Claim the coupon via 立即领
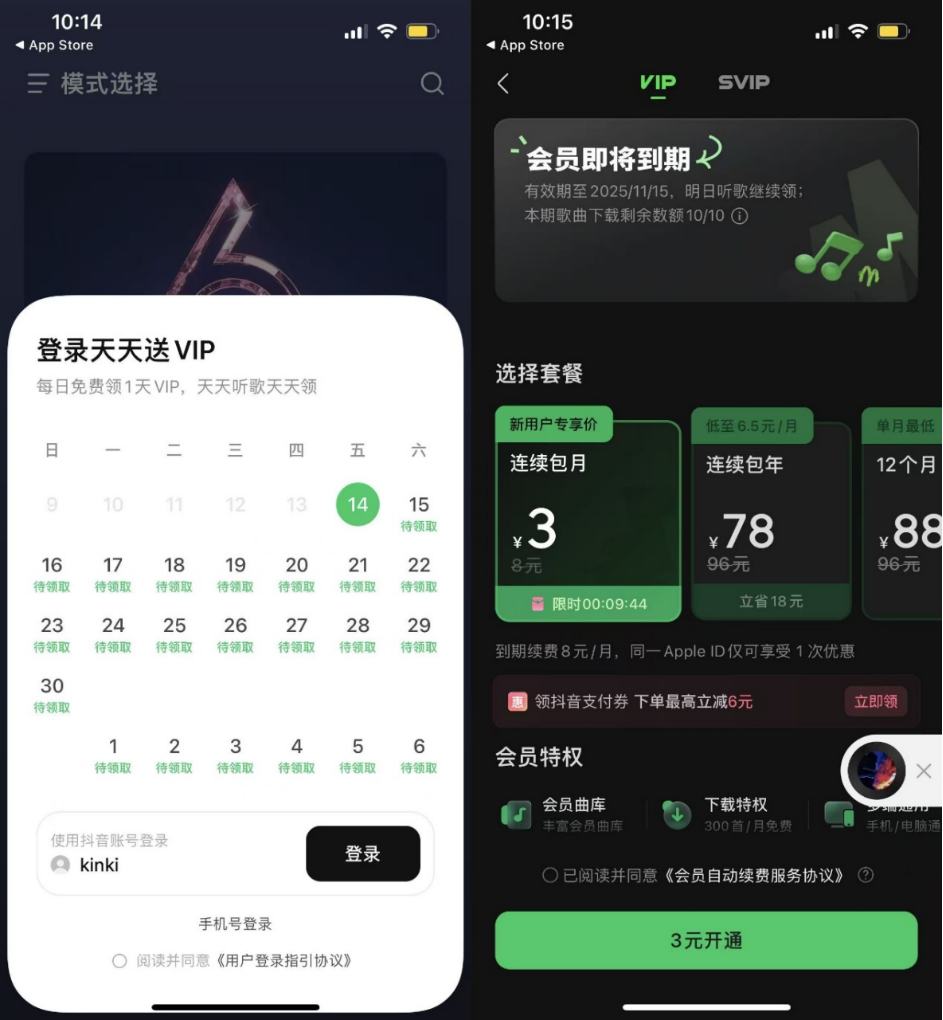The height and width of the screenshot is (1020, 943). click(x=875, y=701)
